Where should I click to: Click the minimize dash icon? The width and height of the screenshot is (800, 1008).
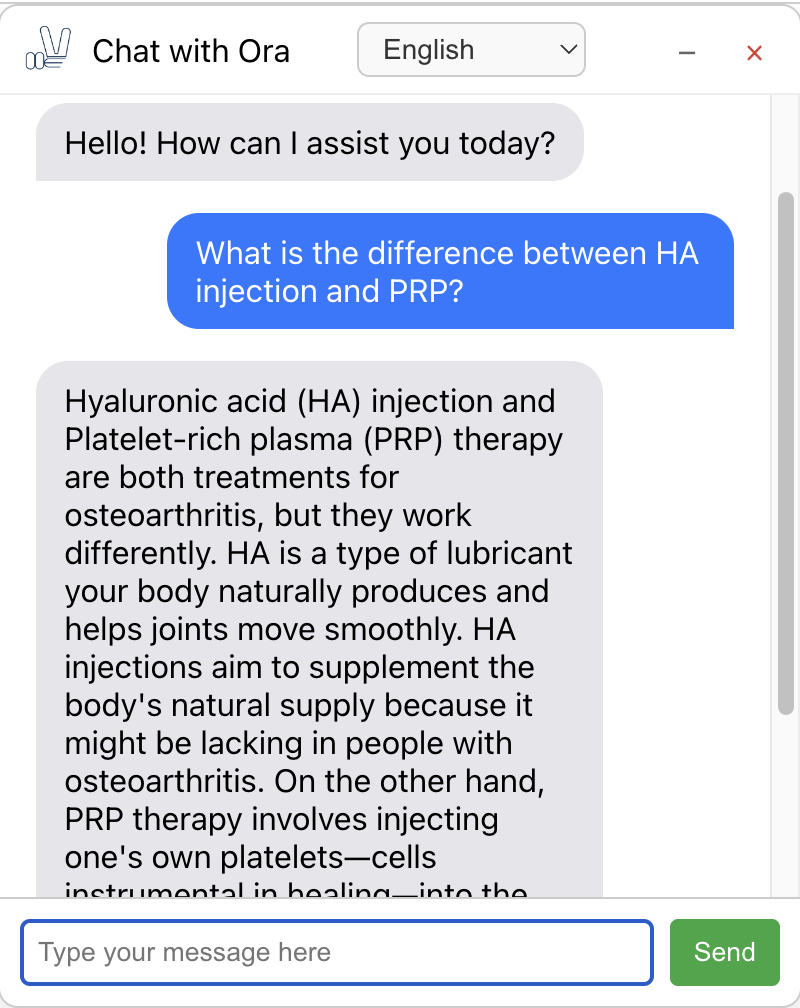(687, 53)
